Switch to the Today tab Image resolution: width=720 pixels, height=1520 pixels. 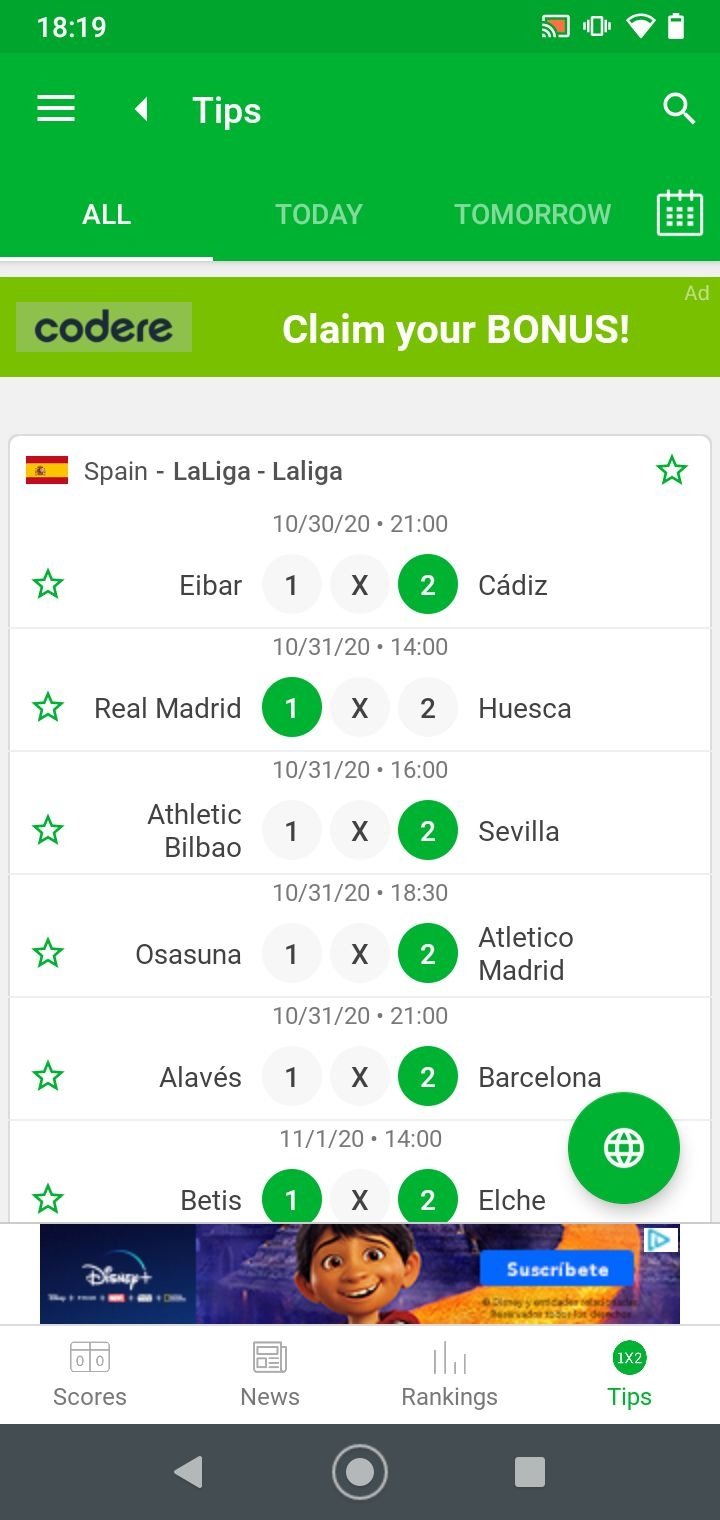(319, 214)
